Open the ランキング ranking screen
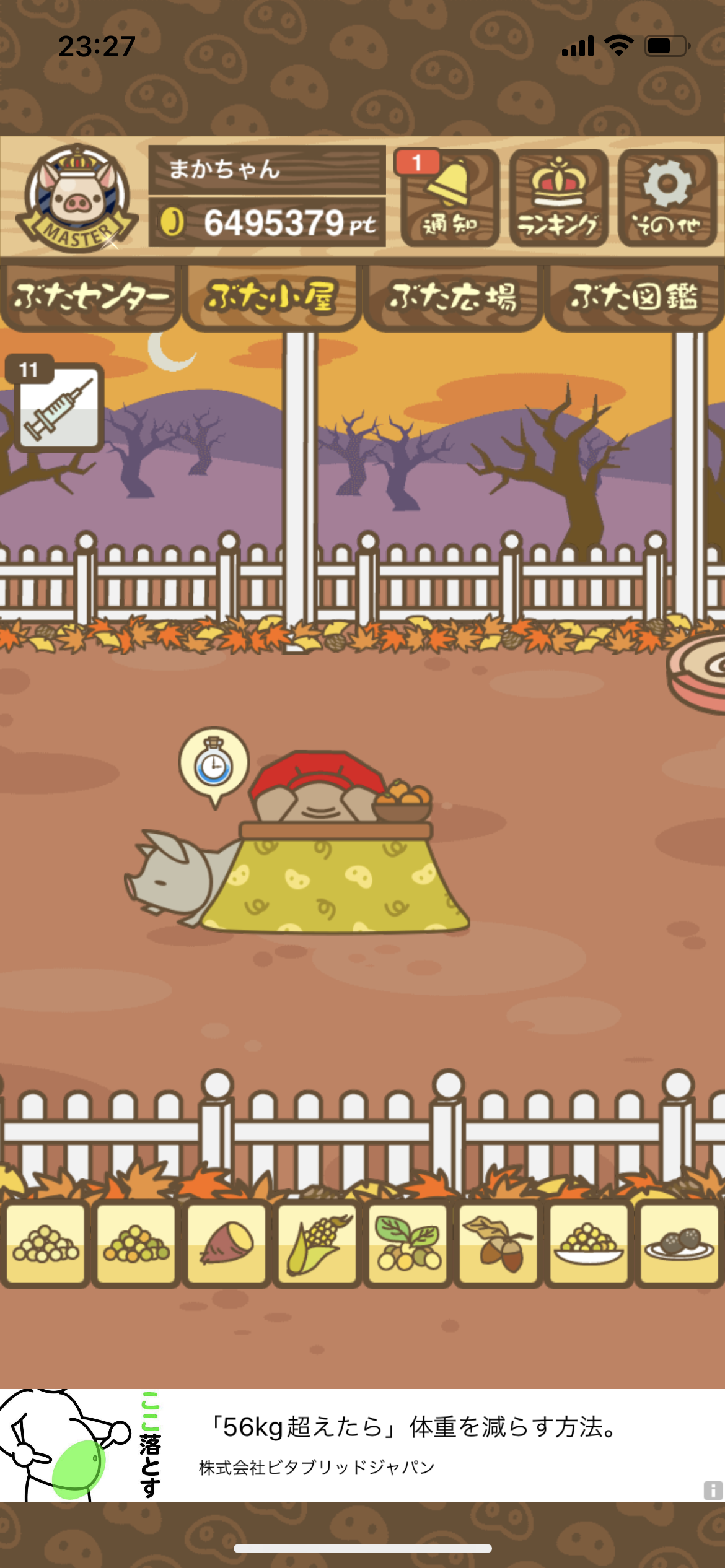 [x=558, y=198]
